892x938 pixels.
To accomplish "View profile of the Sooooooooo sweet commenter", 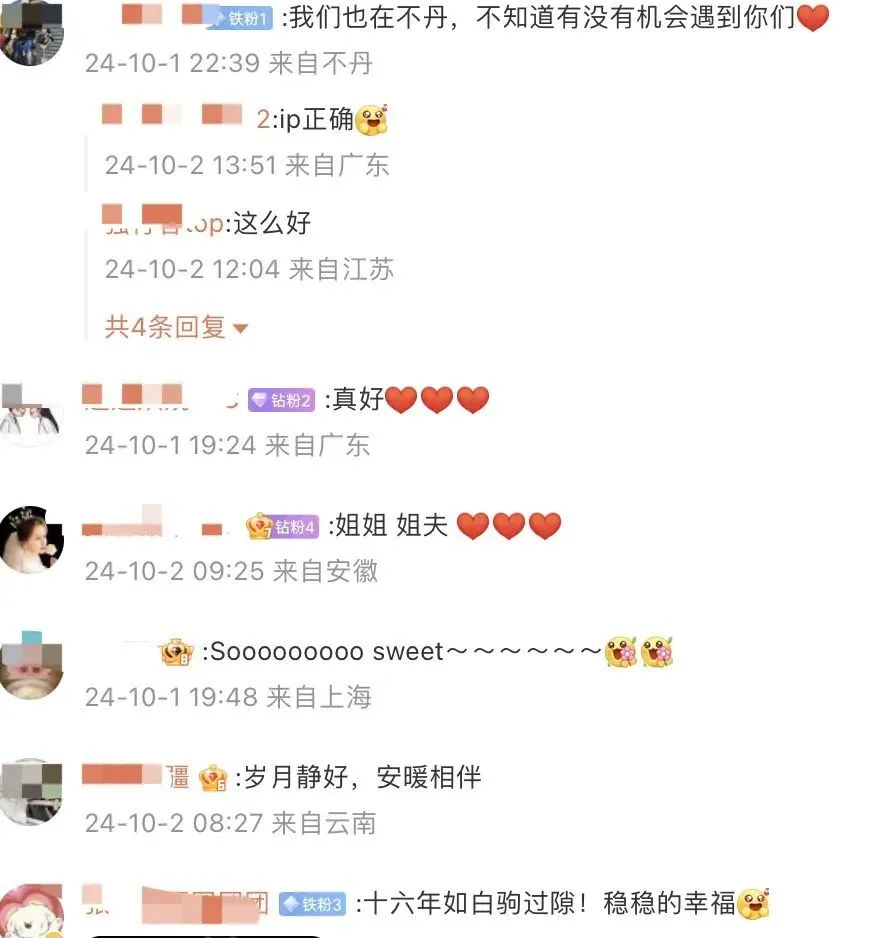I will [31, 666].
